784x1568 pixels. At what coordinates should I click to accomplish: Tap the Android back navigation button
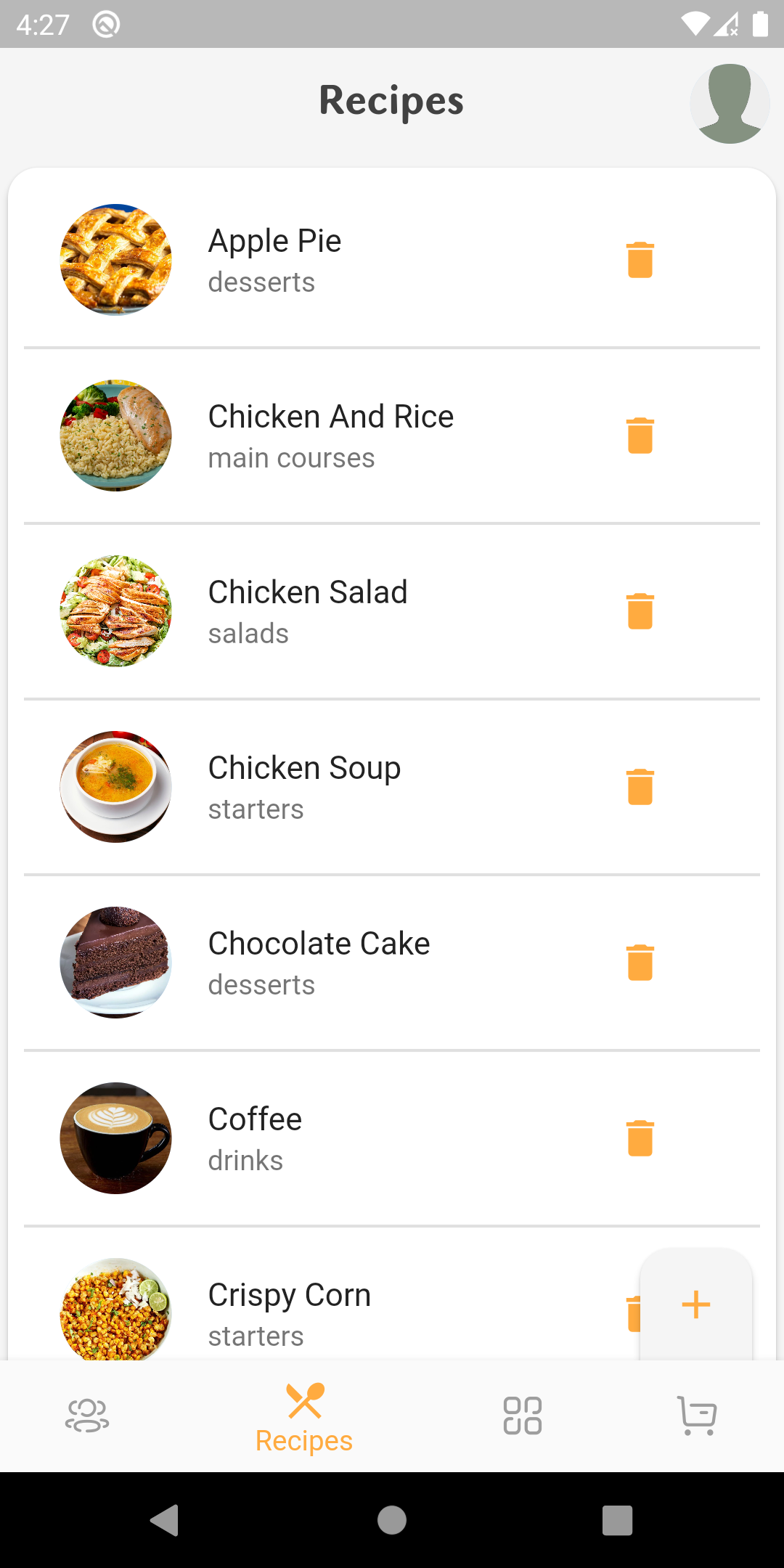coord(166,1521)
